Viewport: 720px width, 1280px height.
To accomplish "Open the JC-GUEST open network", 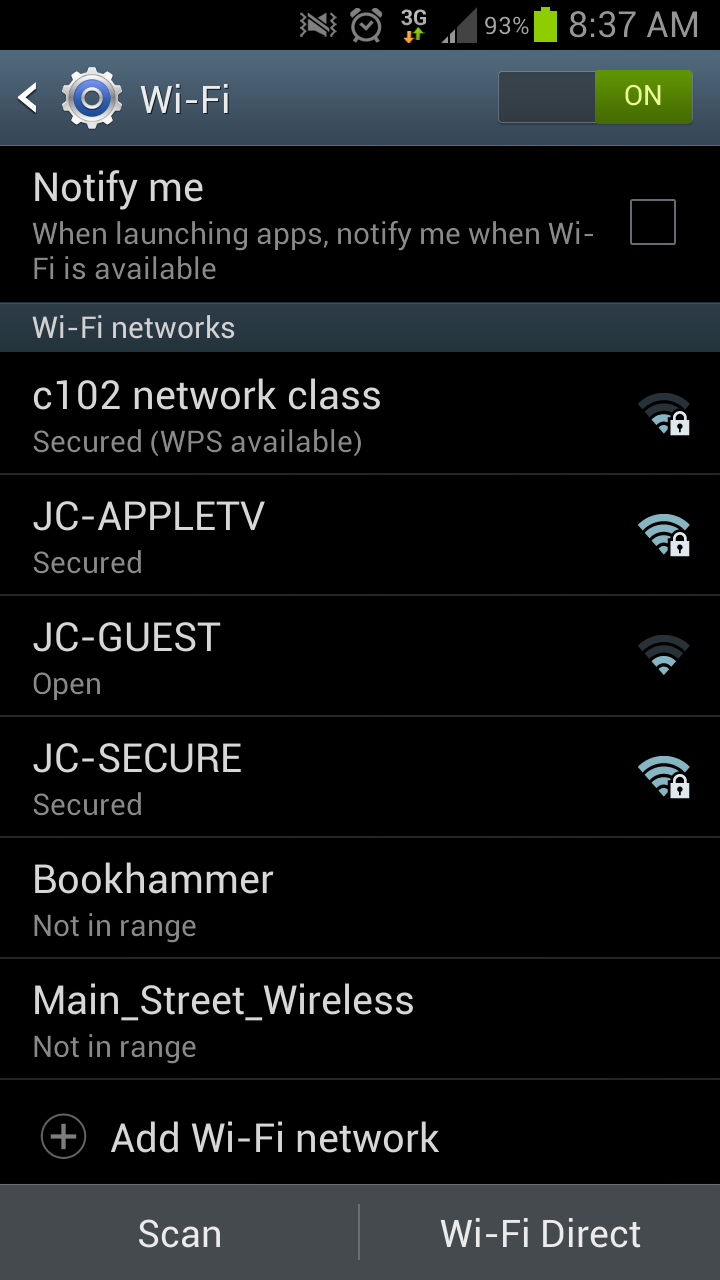I will point(360,656).
